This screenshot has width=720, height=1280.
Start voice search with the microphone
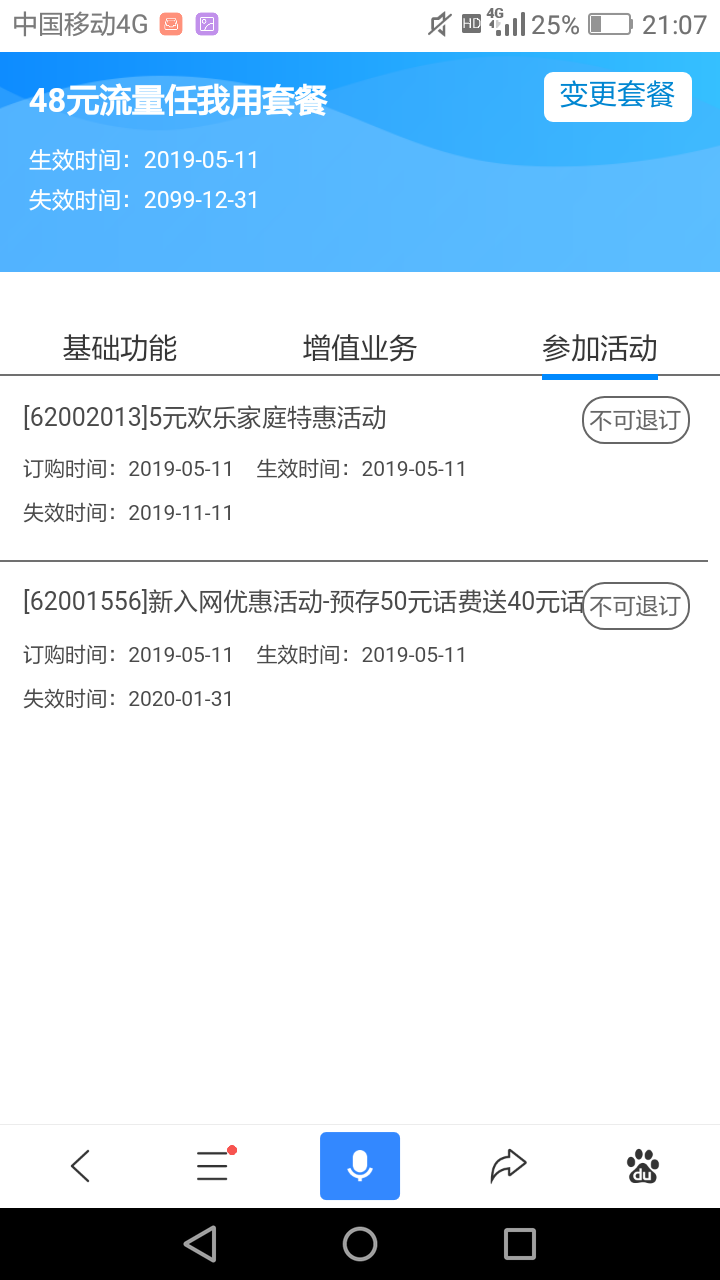[x=360, y=1166]
